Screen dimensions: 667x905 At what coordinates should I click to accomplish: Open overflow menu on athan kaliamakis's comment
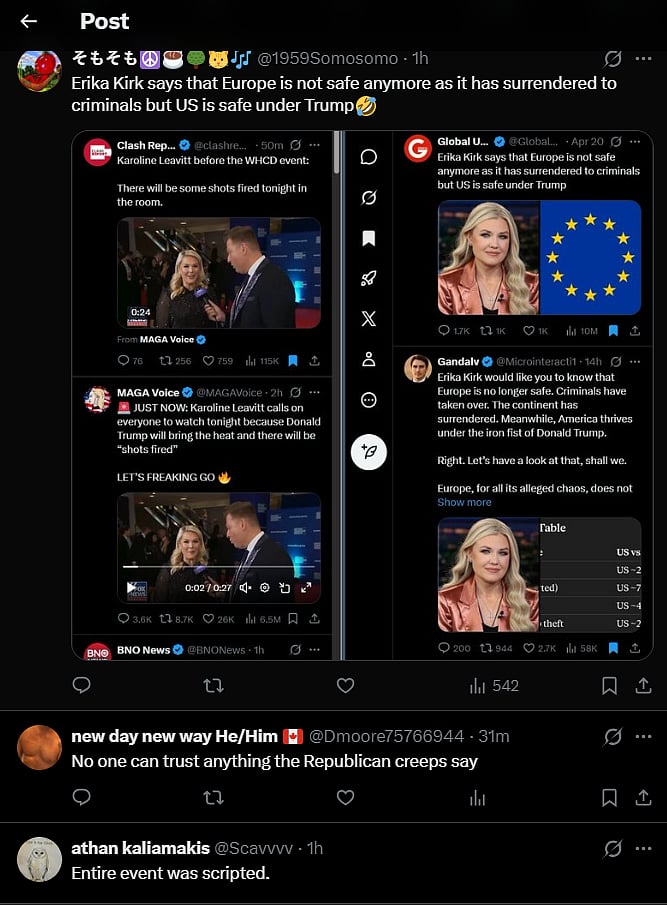click(x=643, y=848)
